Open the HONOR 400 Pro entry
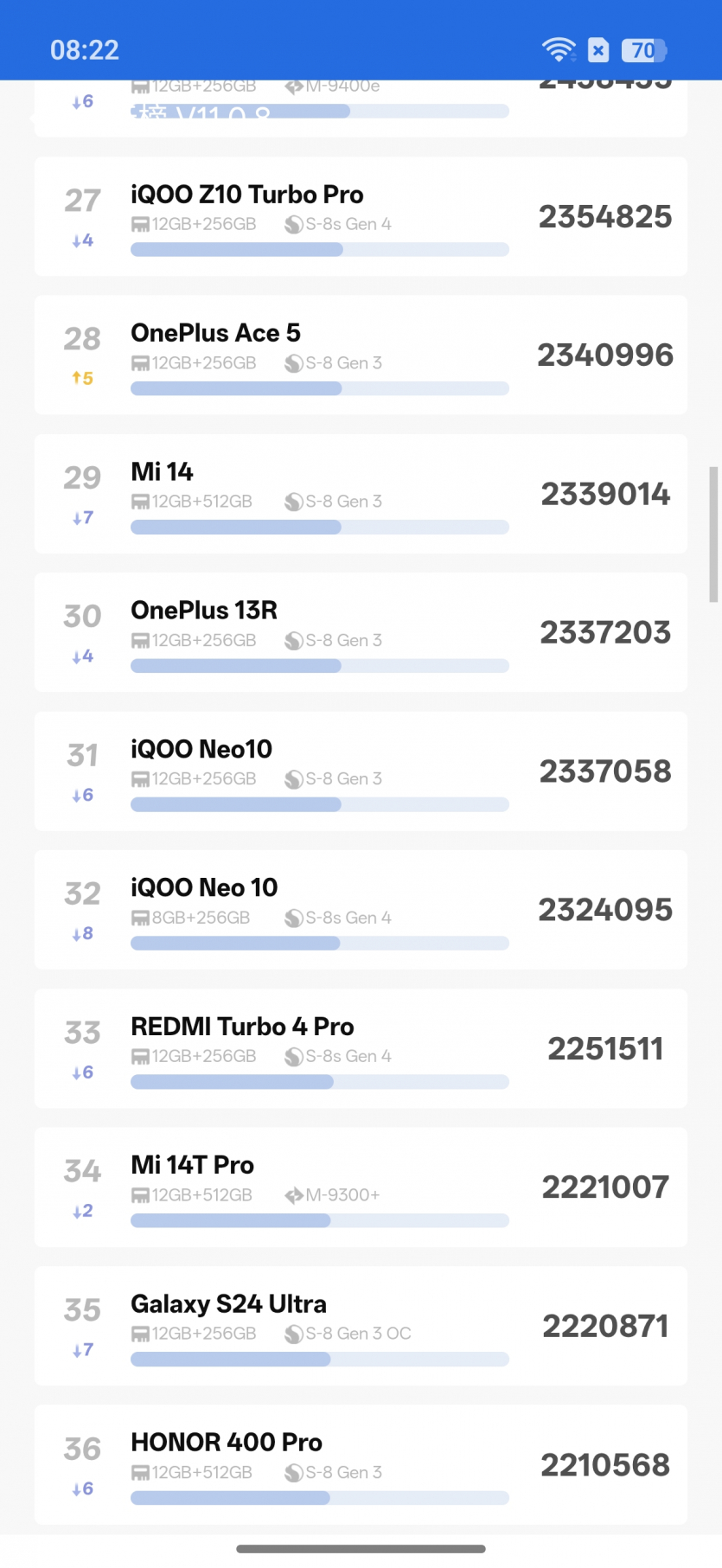 pyautogui.click(x=361, y=1464)
